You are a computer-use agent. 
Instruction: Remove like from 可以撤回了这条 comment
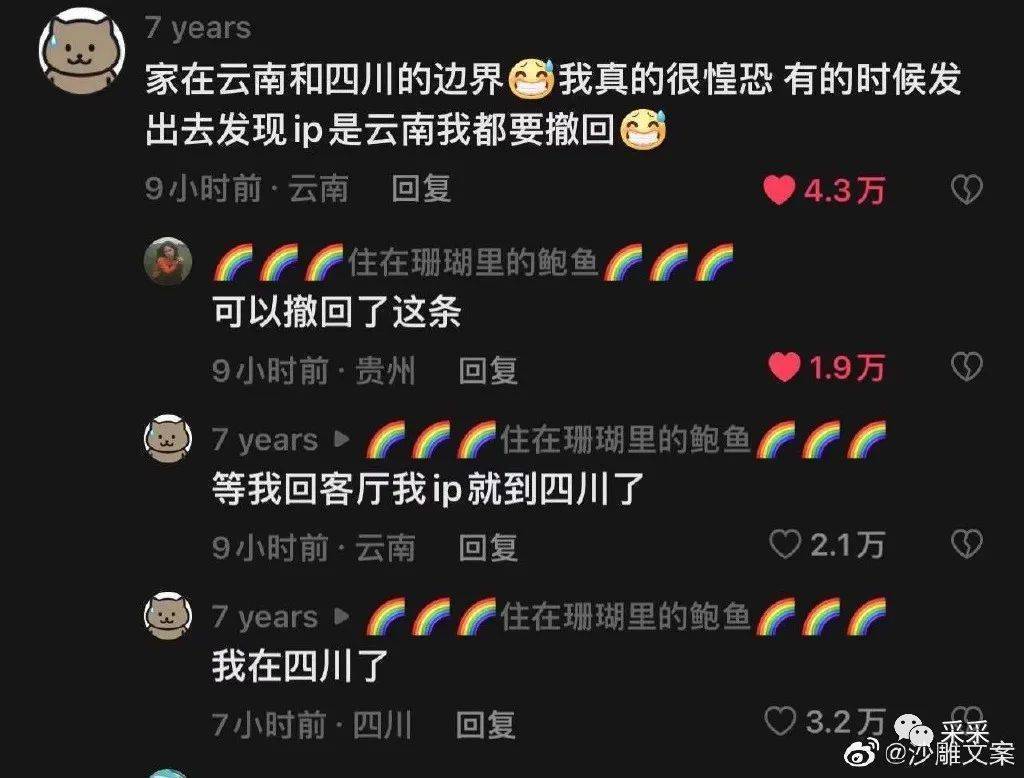point(785,369)
